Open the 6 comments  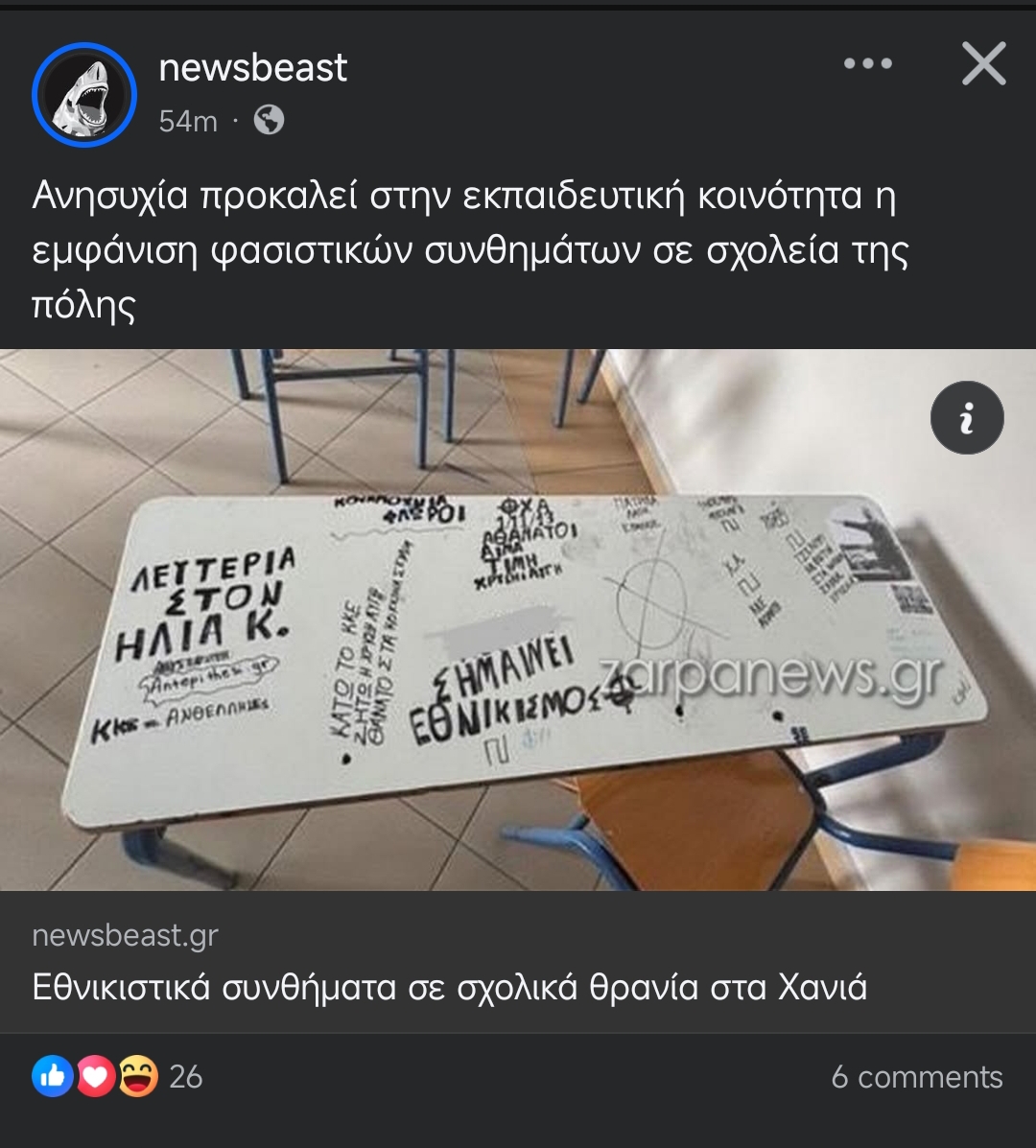tap(917, 1077)
